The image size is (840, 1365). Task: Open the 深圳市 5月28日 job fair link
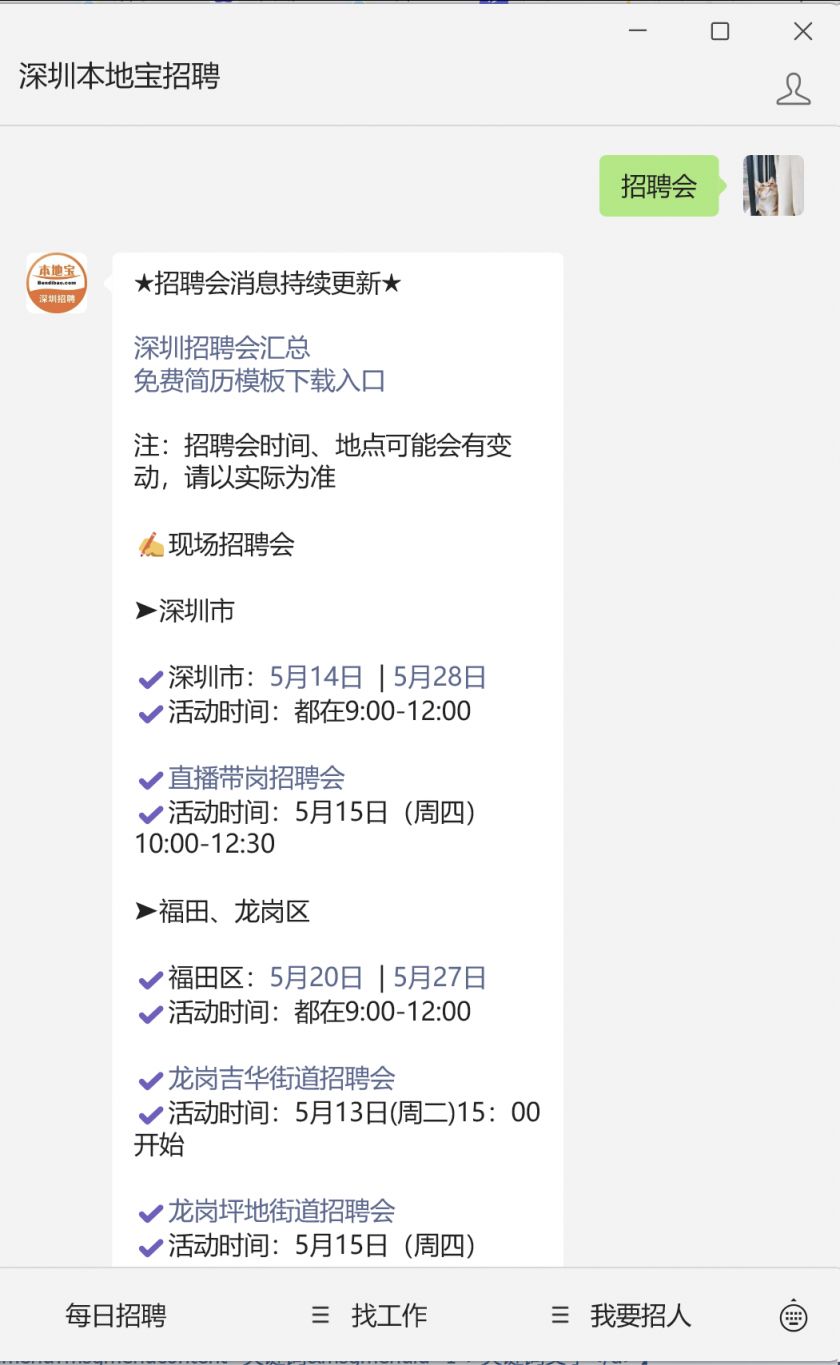439,677
